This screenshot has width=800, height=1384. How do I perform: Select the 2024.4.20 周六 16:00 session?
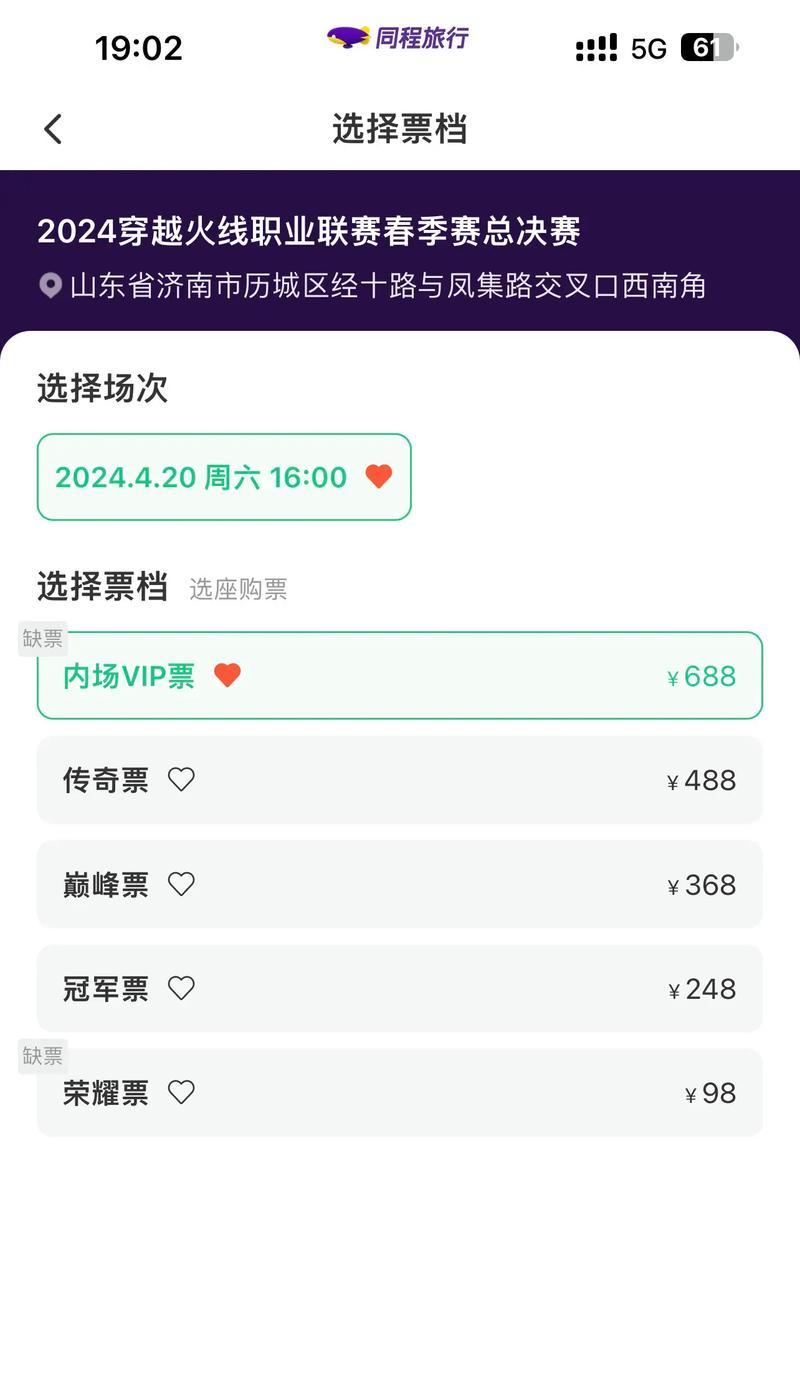[224, 477]
